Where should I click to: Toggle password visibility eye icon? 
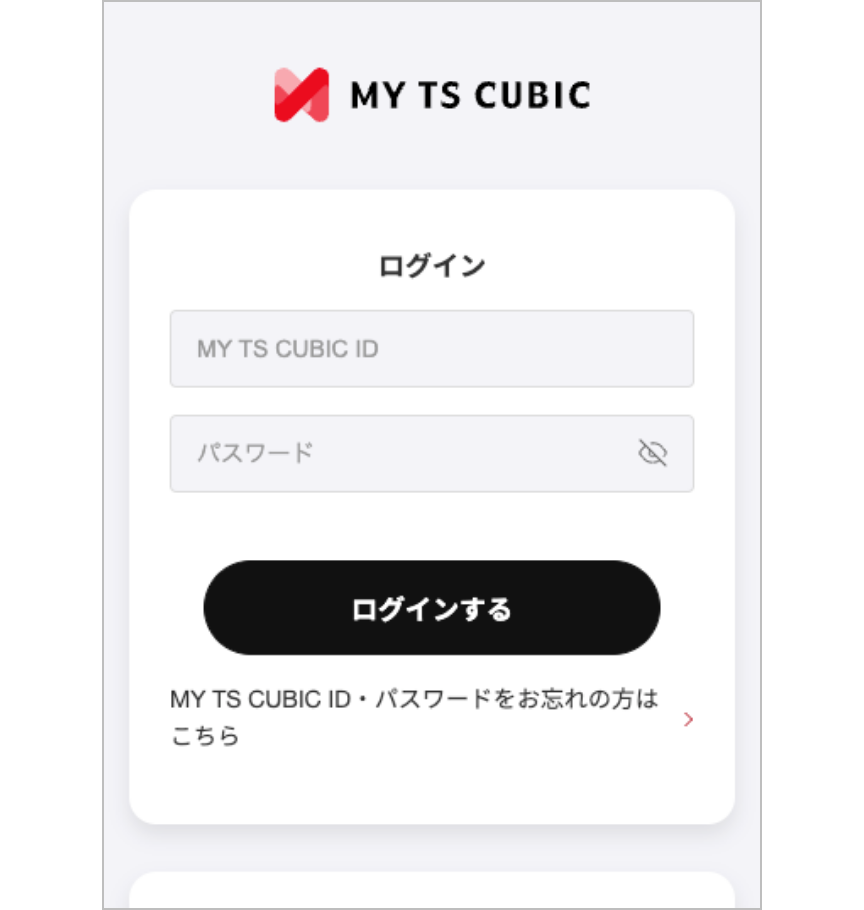(x=652, y=454)
